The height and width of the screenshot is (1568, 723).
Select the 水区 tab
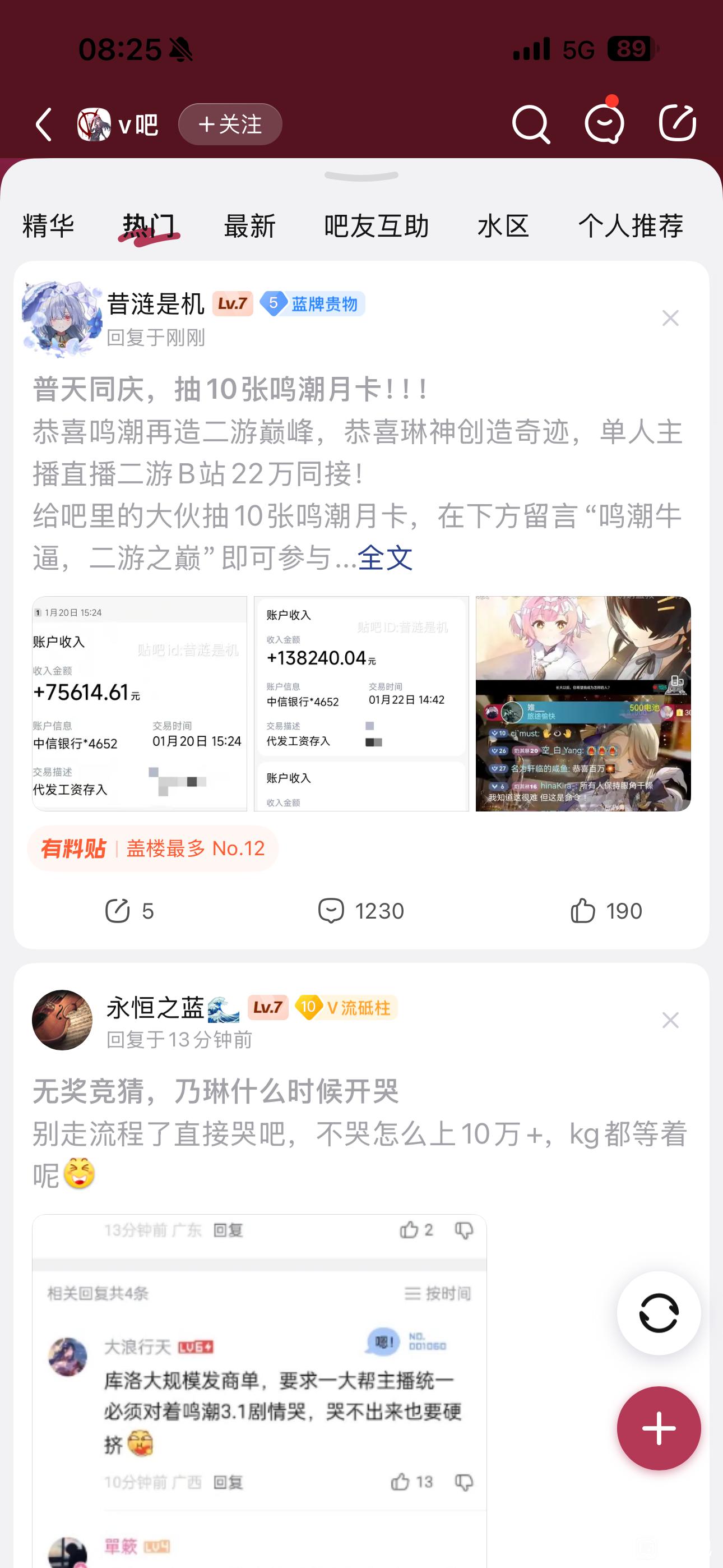click(x=503, y=227)
